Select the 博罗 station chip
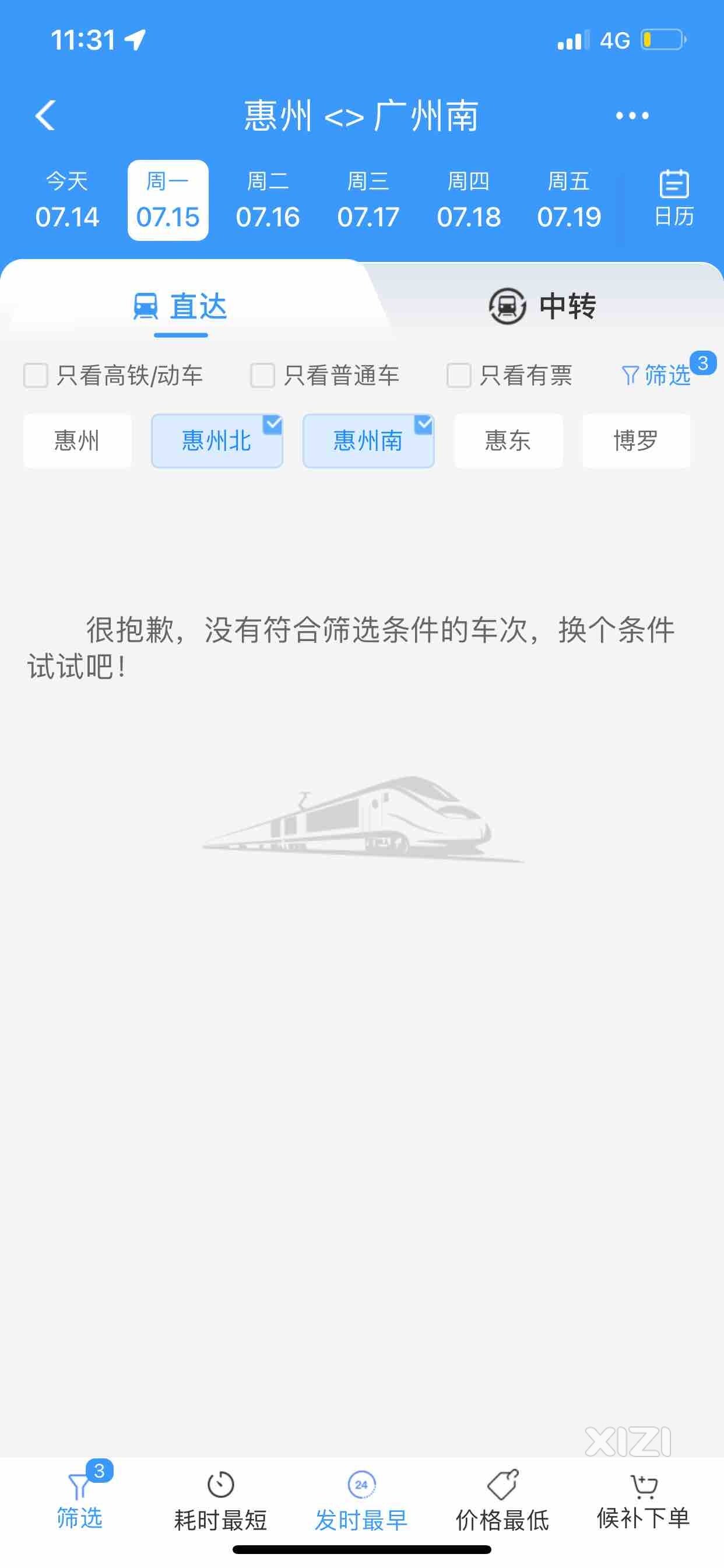This screenshot has height=1568, width=724. point(636,440)
